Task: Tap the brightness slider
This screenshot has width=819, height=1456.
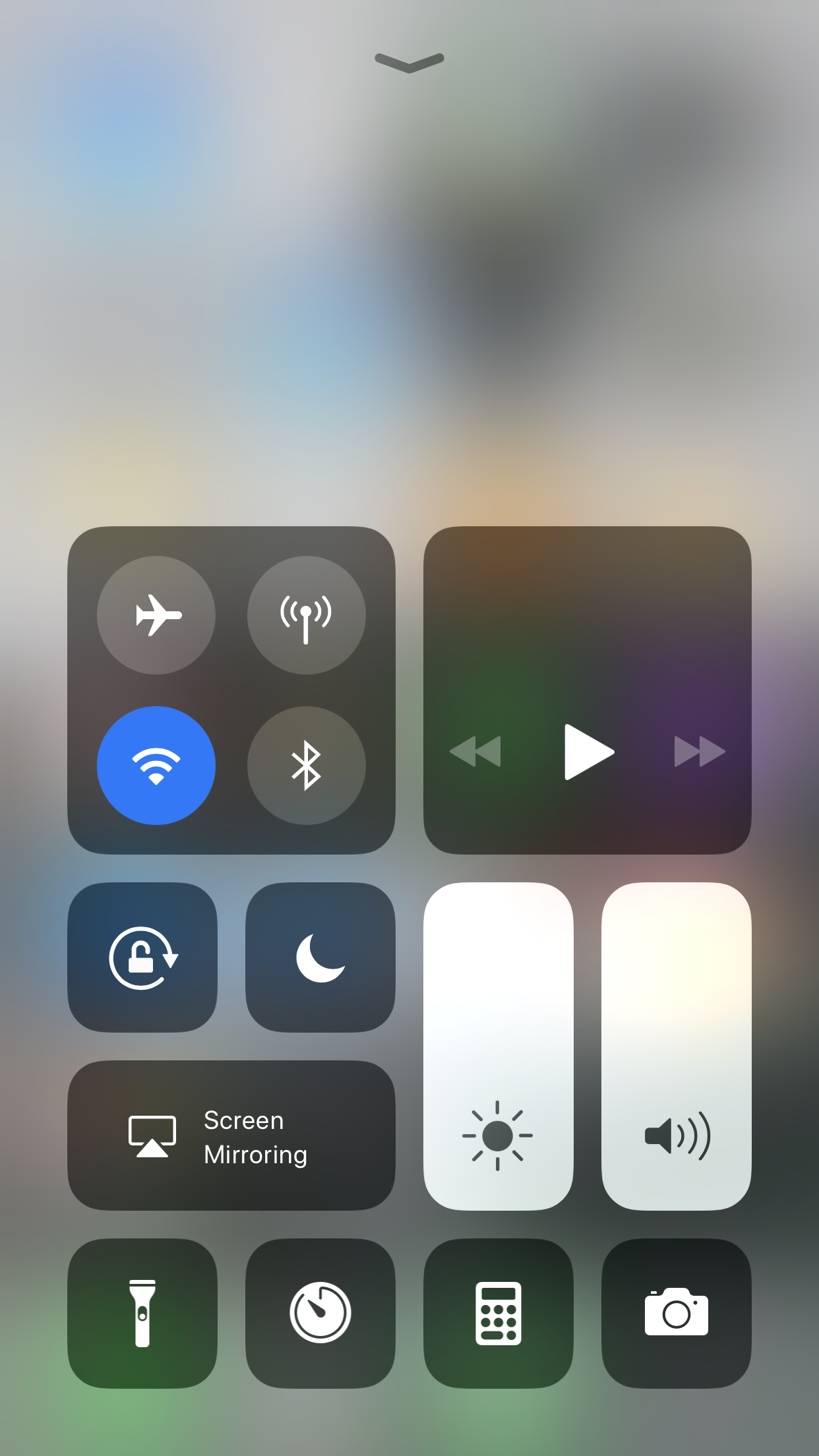Action: (498, 1046)
